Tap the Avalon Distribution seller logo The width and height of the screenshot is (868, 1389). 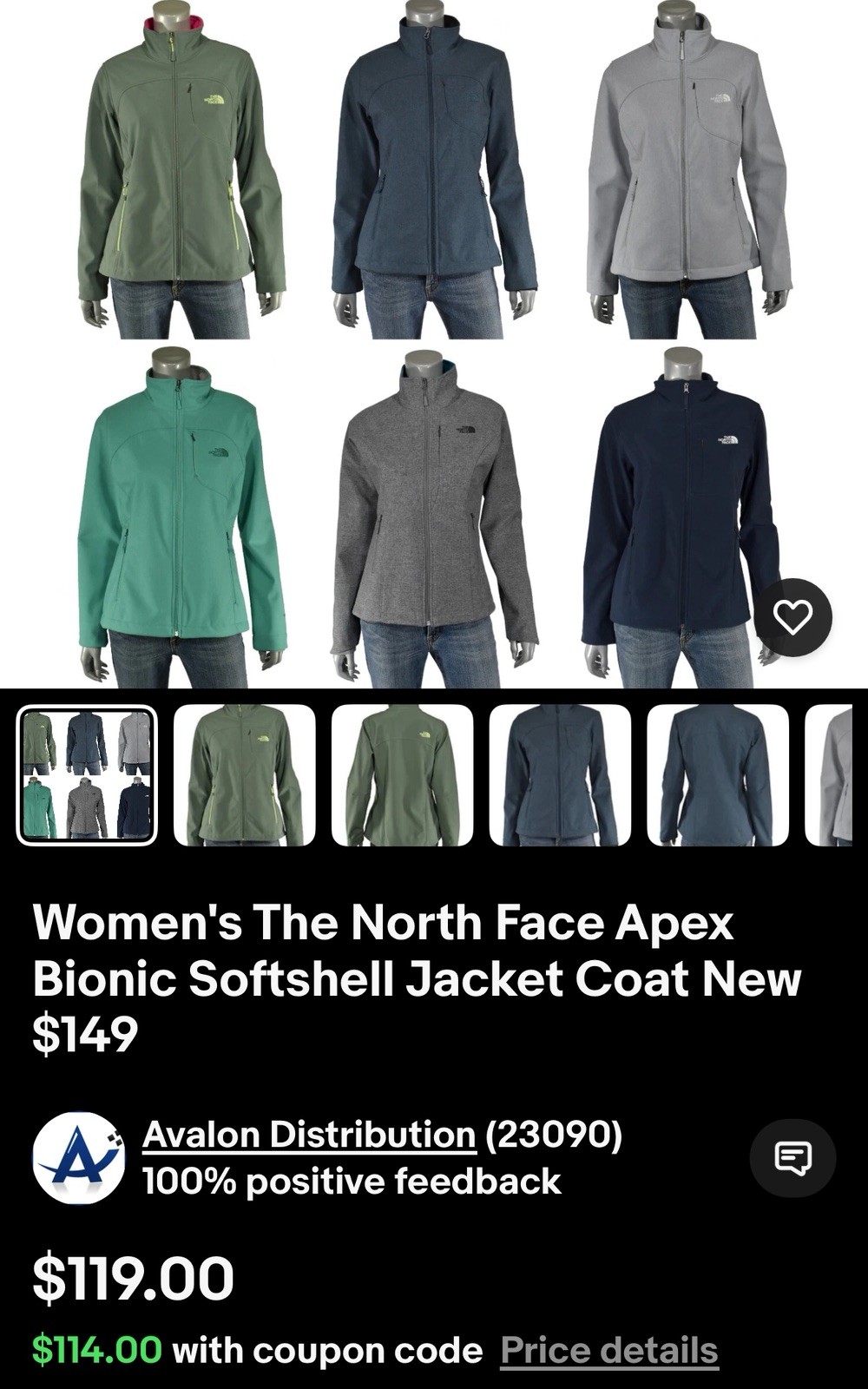78,1158
